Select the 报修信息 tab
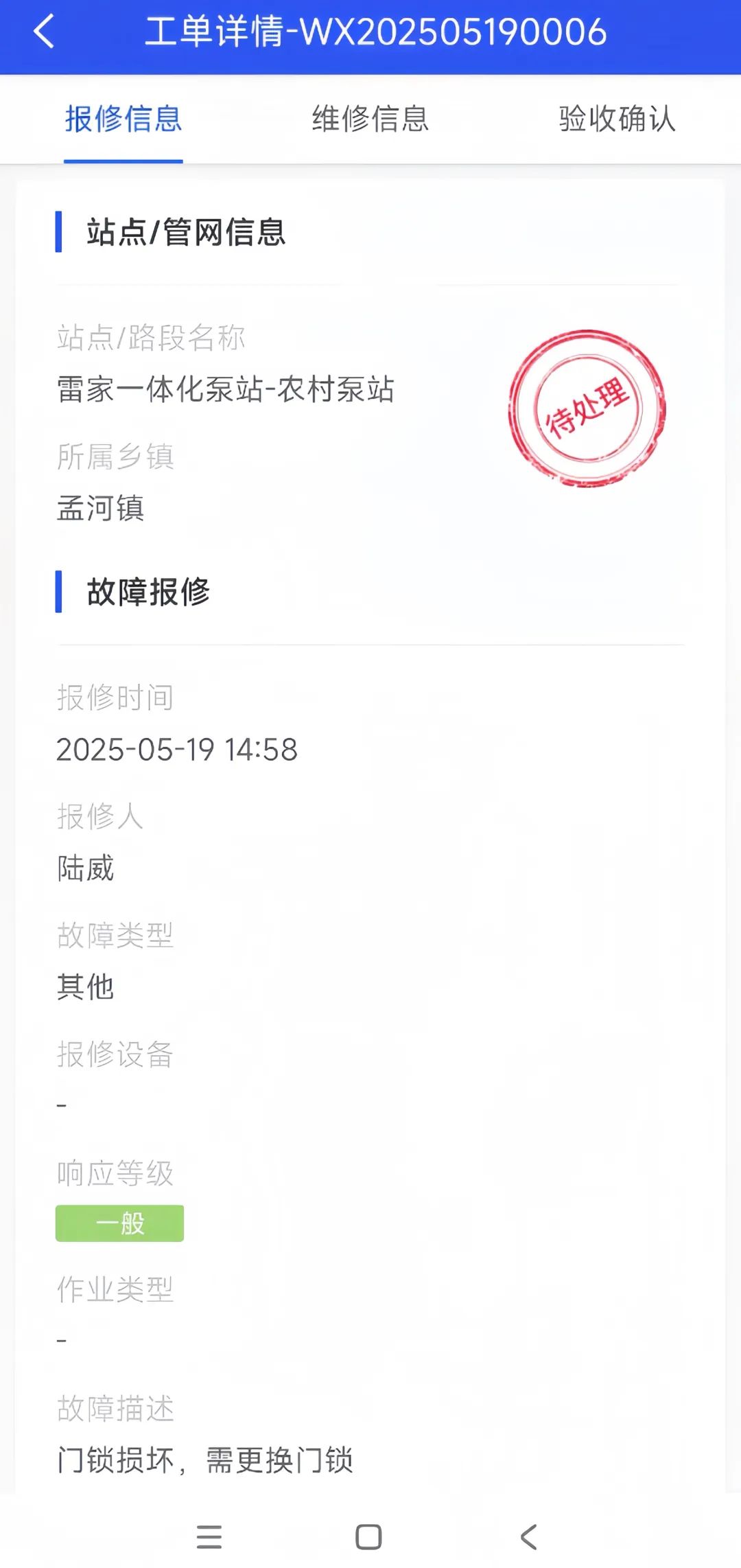 tap(123, 119)
